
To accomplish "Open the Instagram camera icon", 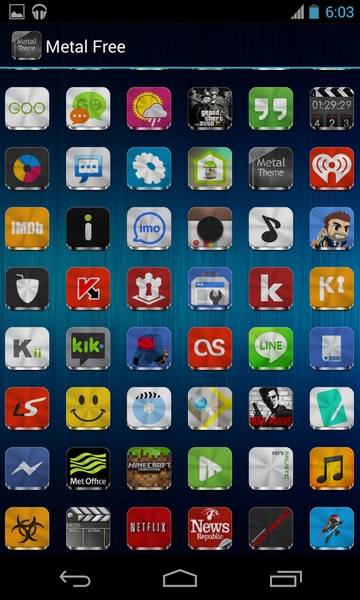I will point(210,228).
